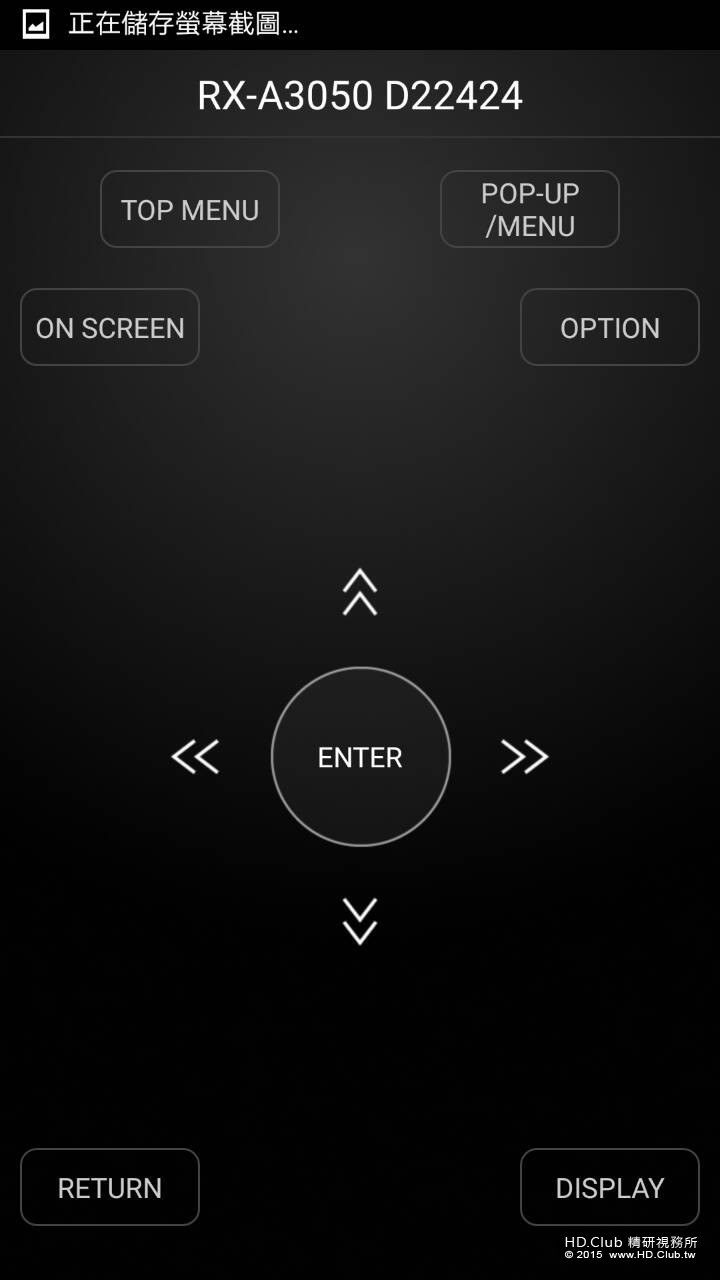
Task: Tap the TOP MENU button
Action: click(189, 209)
